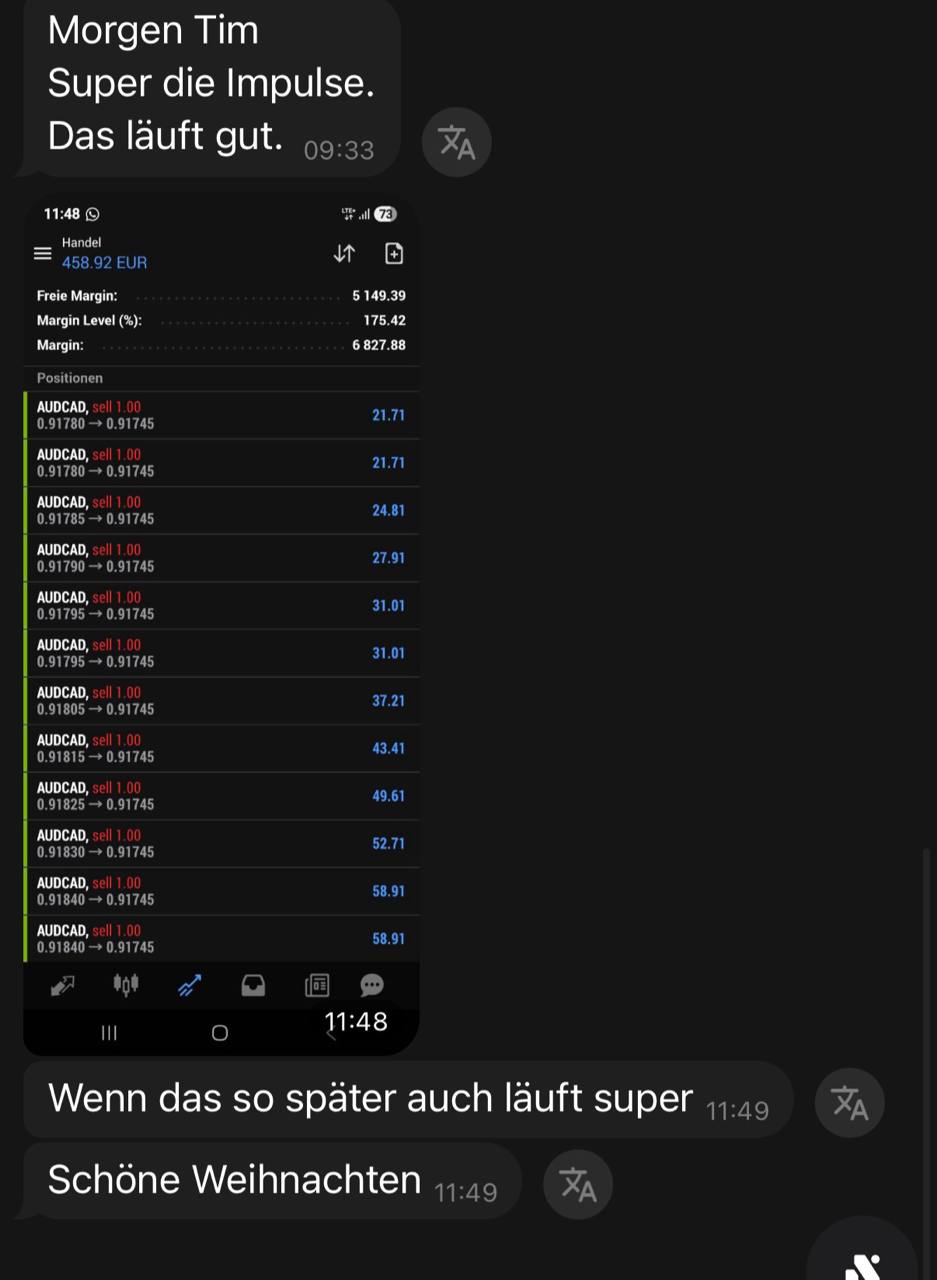The width and height of the screenshot is (937, 1280).
Task: Select the blue Trade line icon
Action: click(189, 986)
